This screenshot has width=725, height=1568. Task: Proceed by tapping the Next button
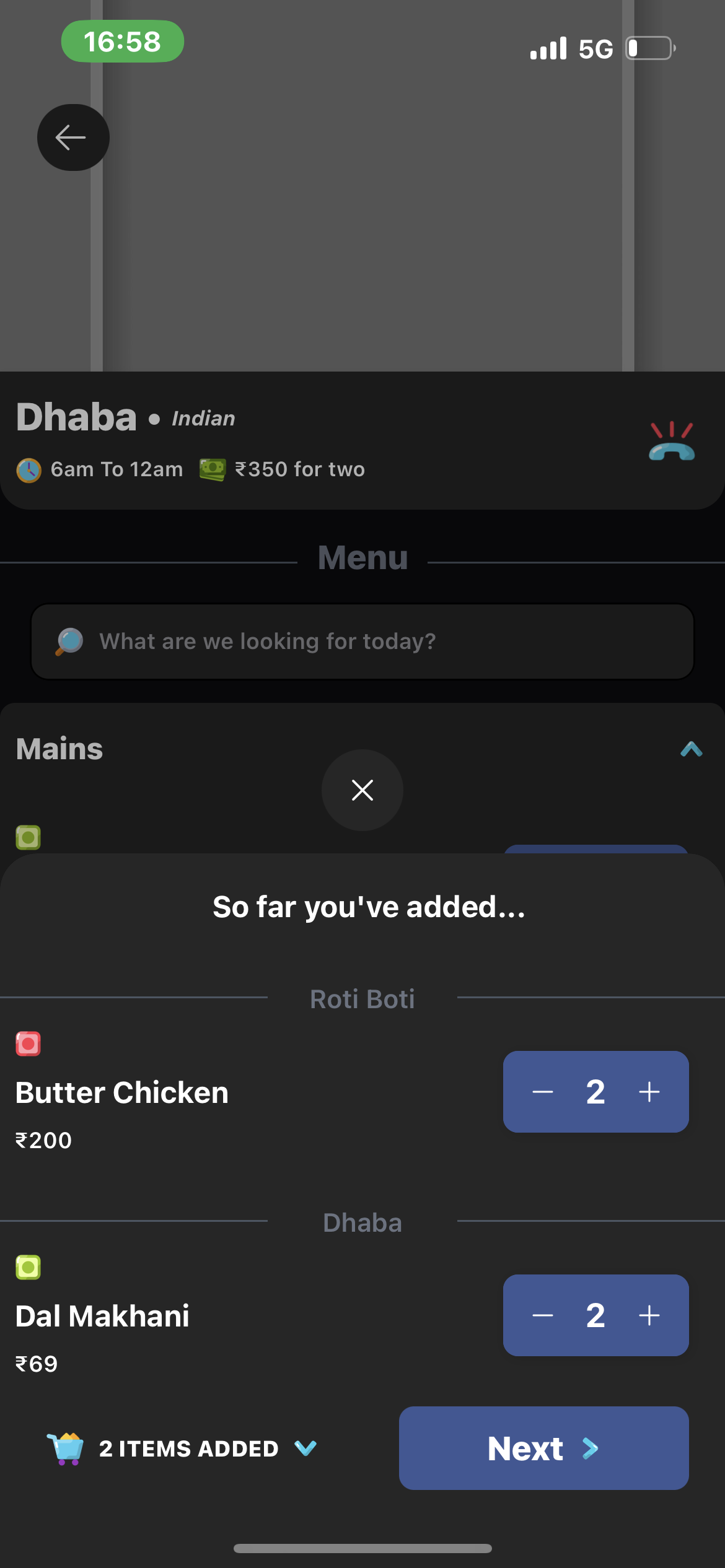click(543, 1448)
